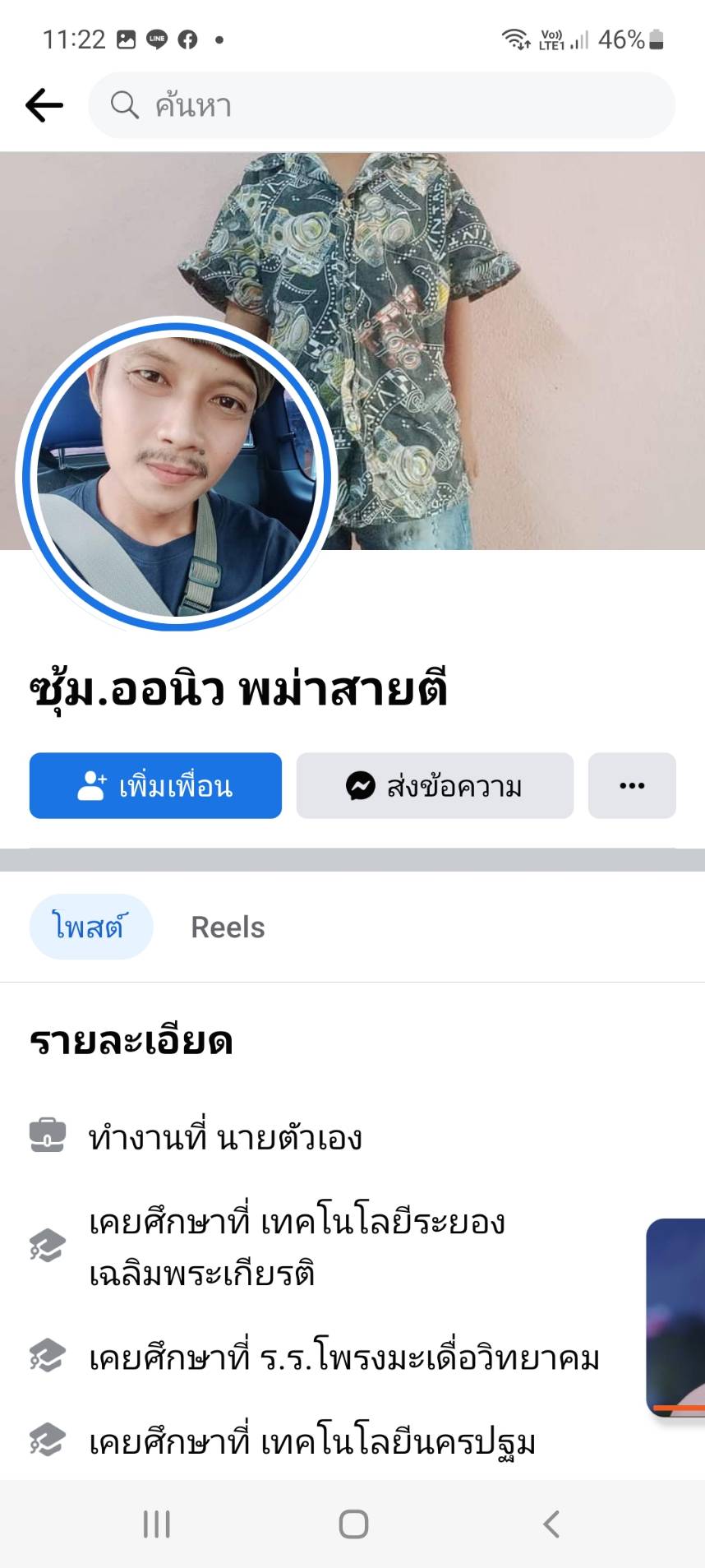Go back using the top arrow
Viewport: 705px width, 1568px height.
(x=44, y=105)
